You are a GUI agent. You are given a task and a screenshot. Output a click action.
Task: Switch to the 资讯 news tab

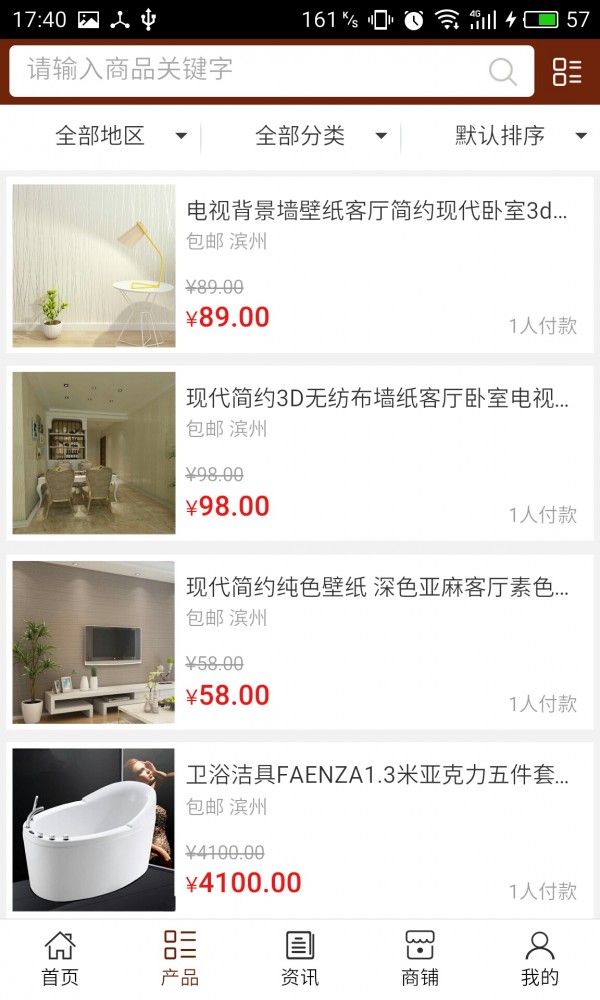click(300, 958)
